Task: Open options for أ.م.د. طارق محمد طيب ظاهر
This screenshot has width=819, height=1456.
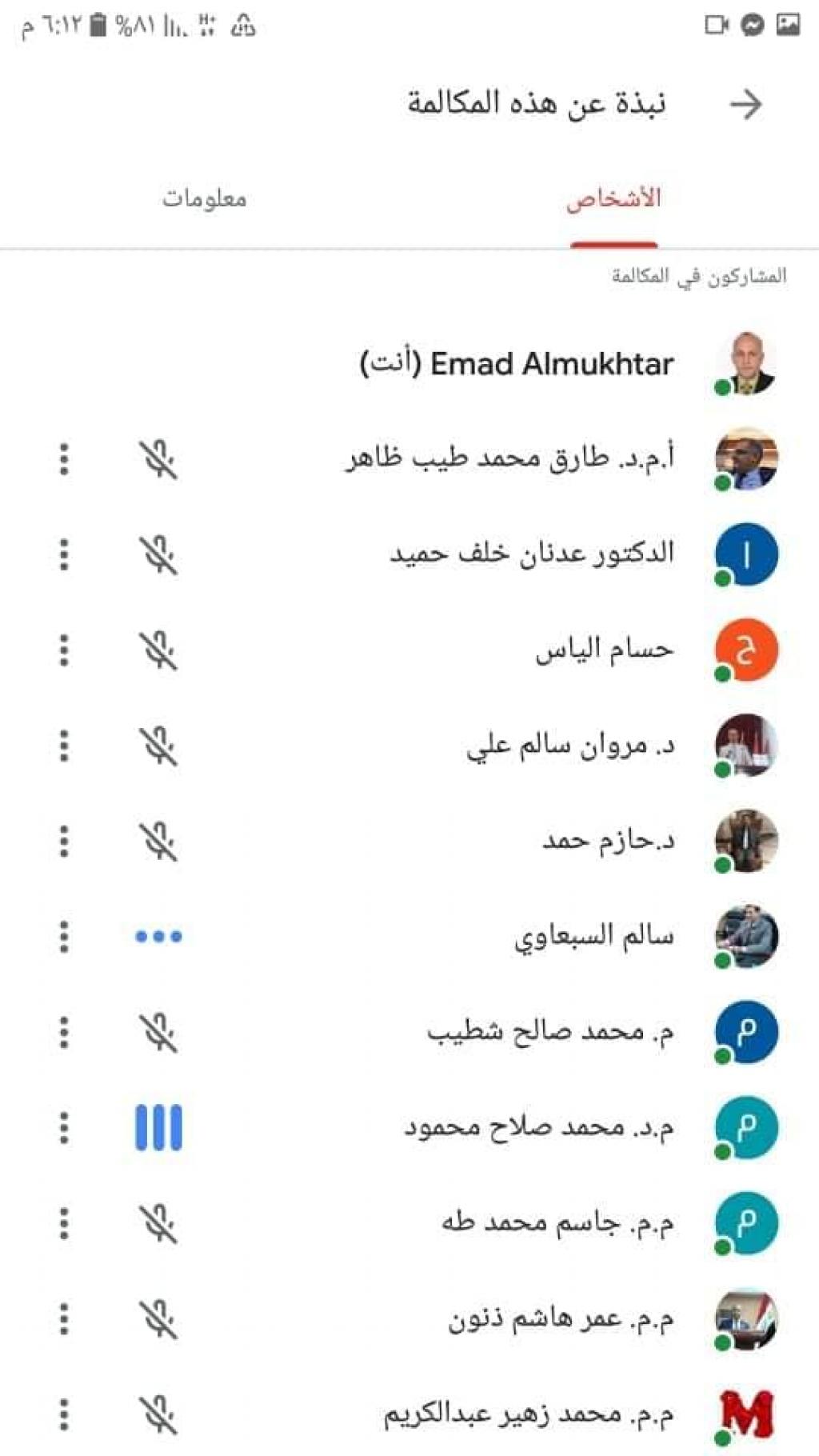Action: [x=64, y=459]
